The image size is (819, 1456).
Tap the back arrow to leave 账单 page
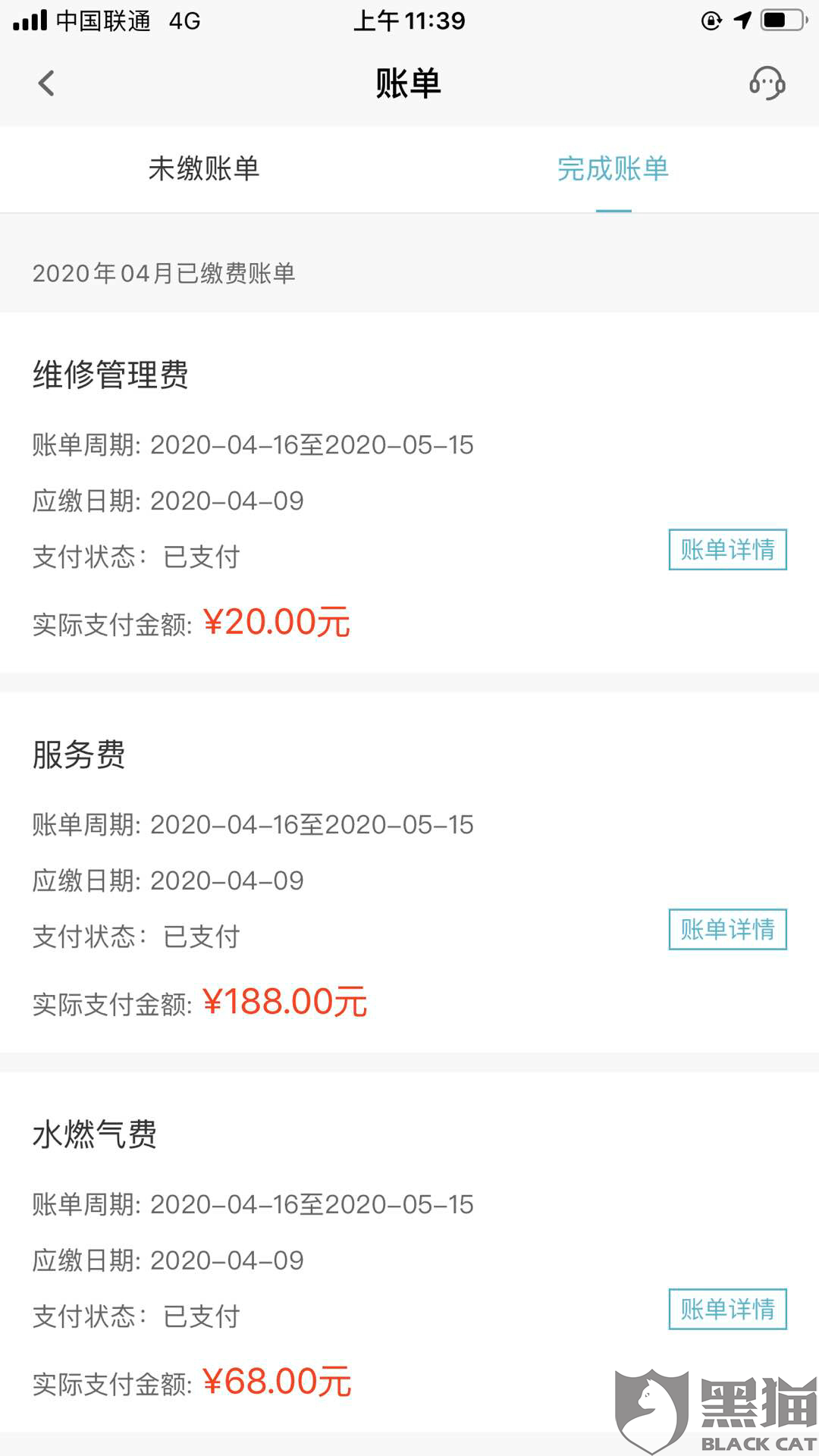pyautogui.click(x=47, y=83)
